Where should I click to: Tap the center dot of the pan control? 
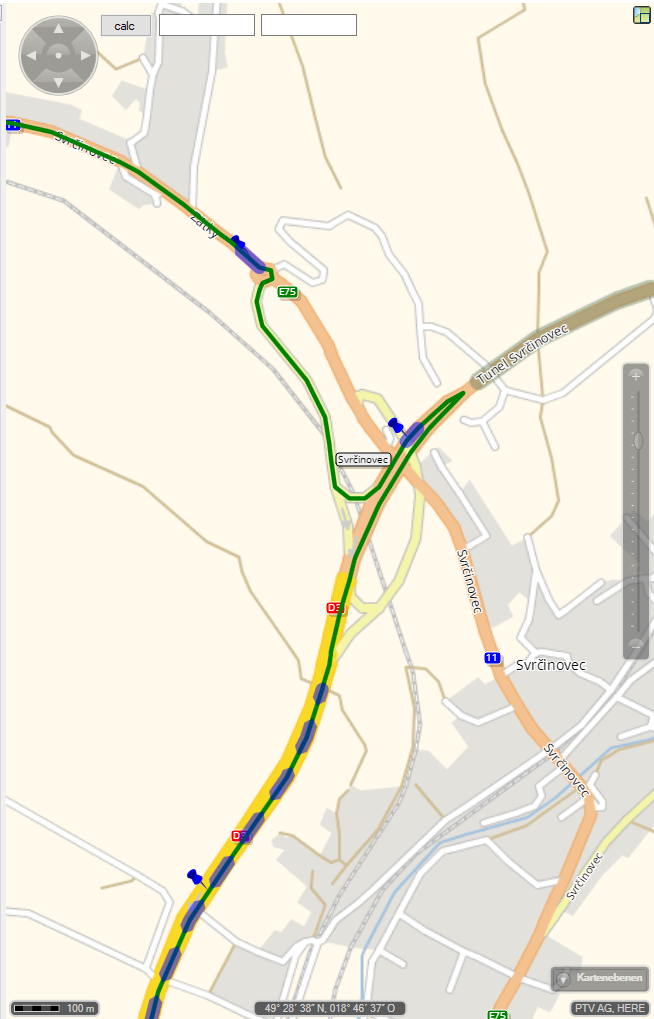coord(58,55)
